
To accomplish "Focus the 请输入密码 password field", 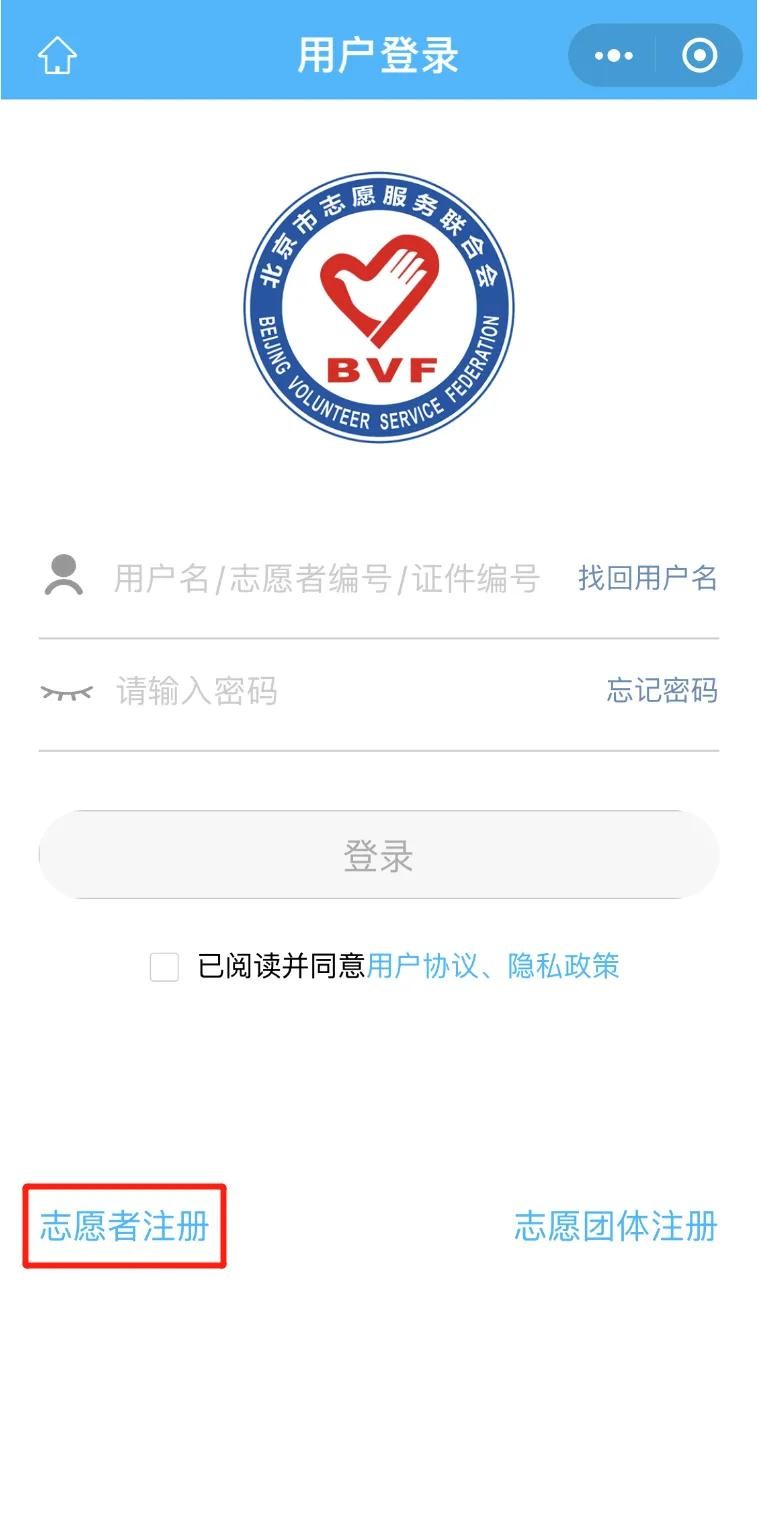I will (340, 691).
